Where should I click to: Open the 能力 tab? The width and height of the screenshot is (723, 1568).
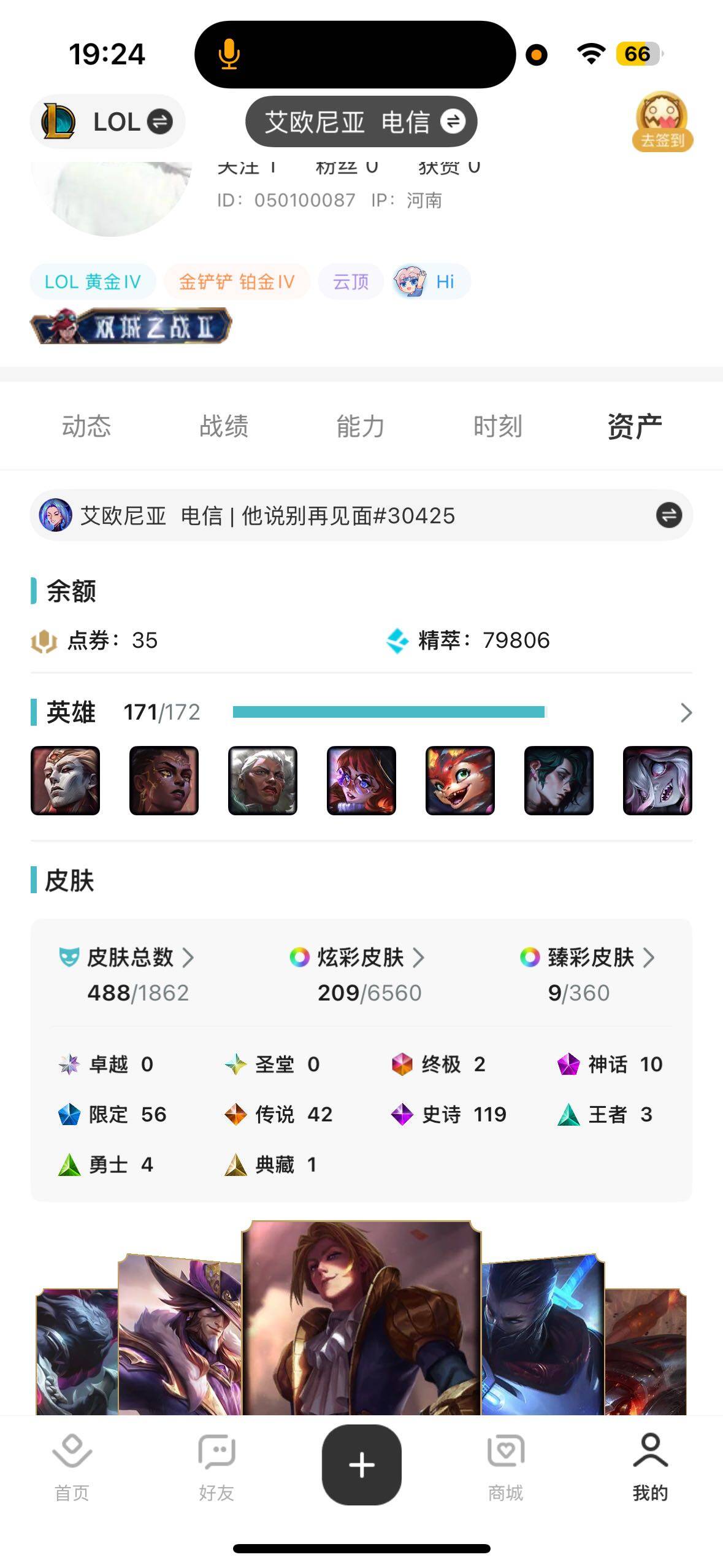click(x=361, y=426)
